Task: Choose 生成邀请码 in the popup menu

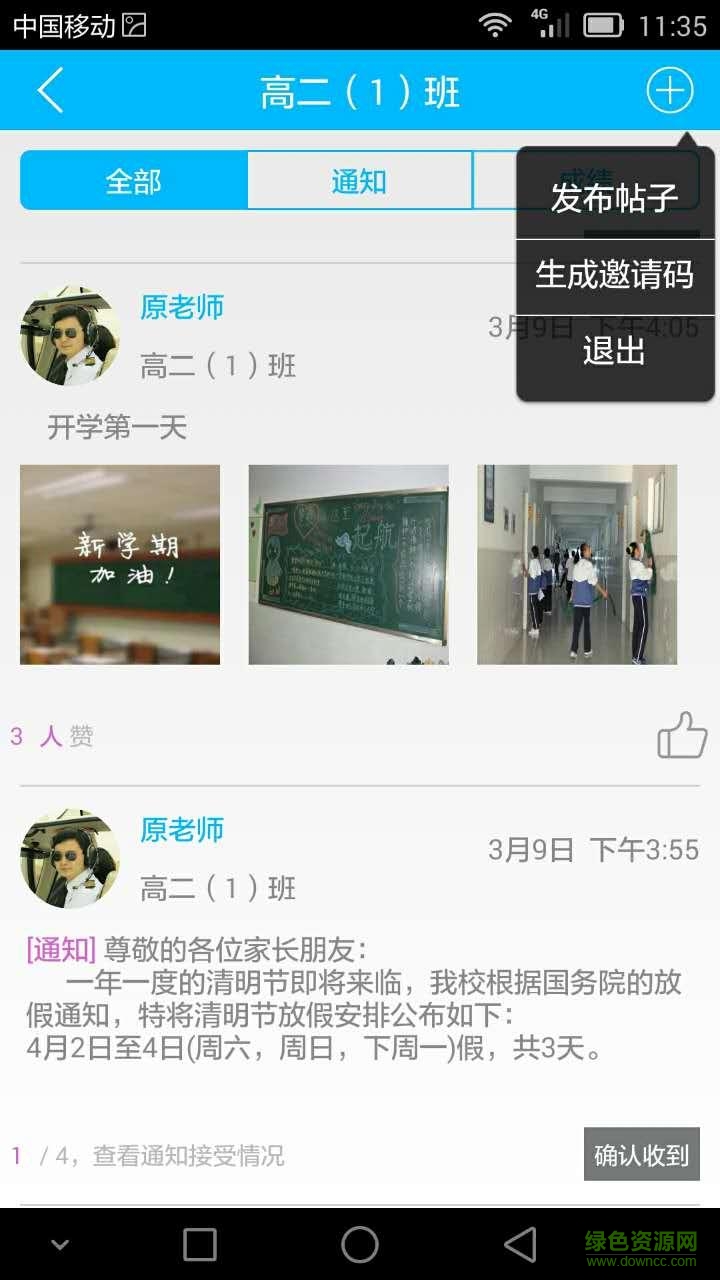Action: (614, 275)
